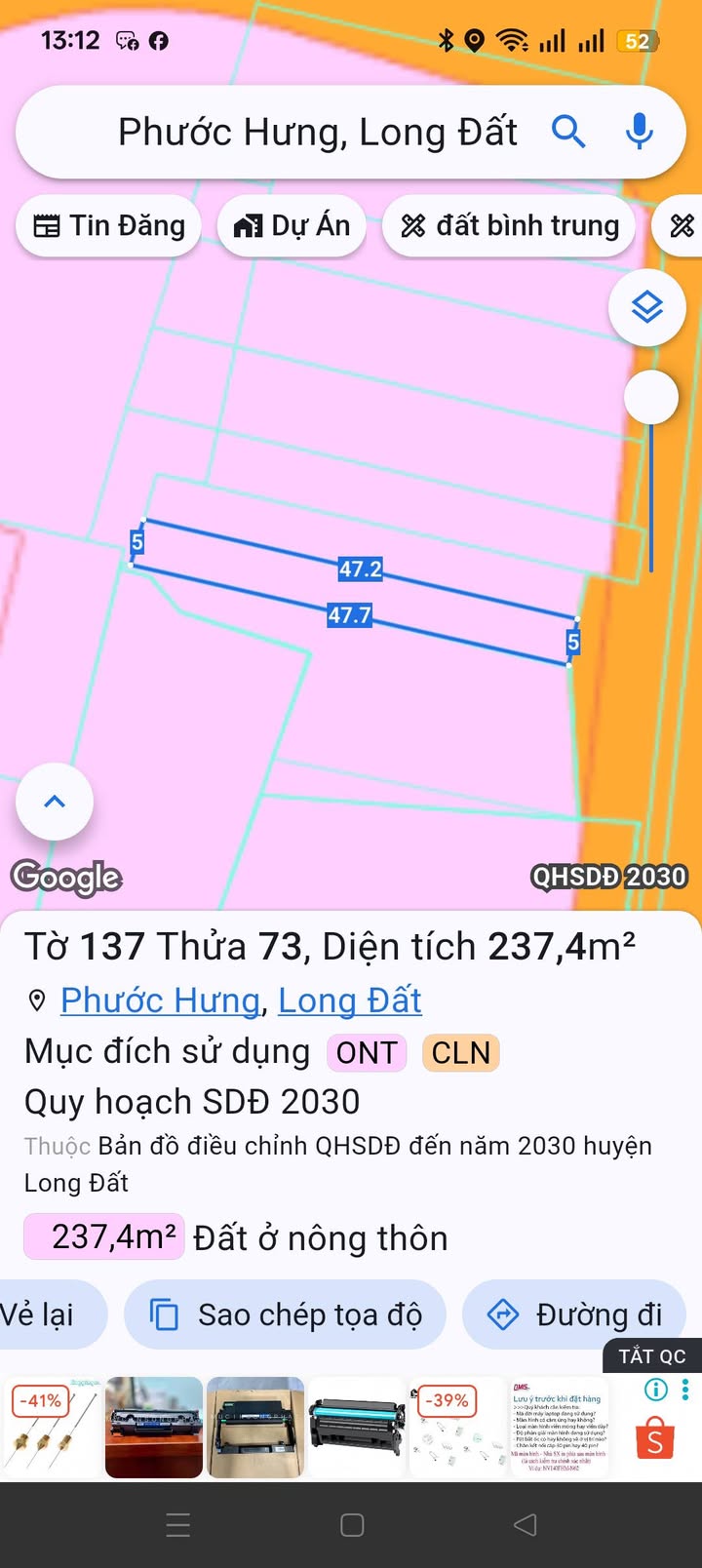Tap the map opacity slider handle

[650, 397]
